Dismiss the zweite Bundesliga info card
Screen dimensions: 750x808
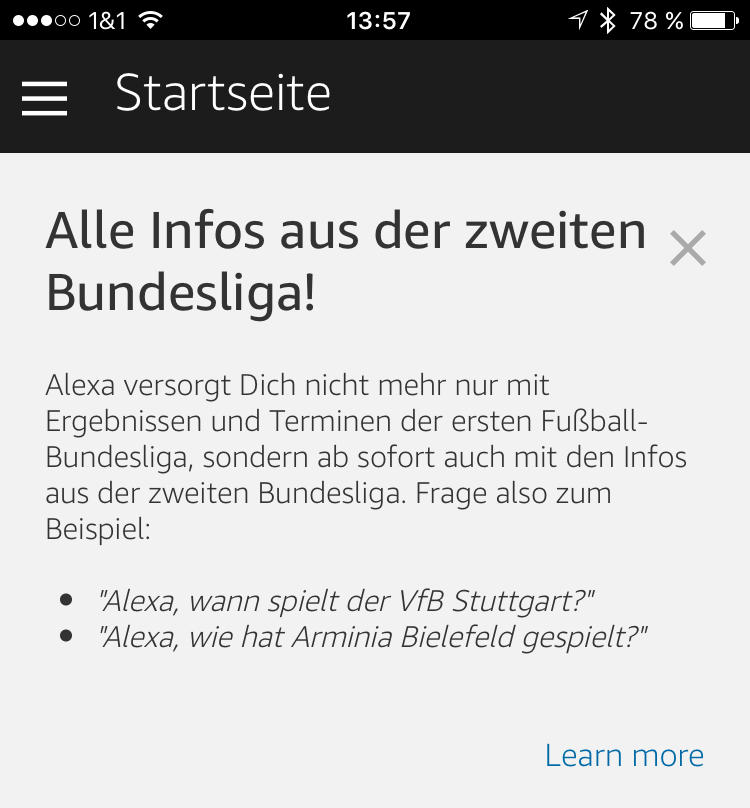(688, 249)
